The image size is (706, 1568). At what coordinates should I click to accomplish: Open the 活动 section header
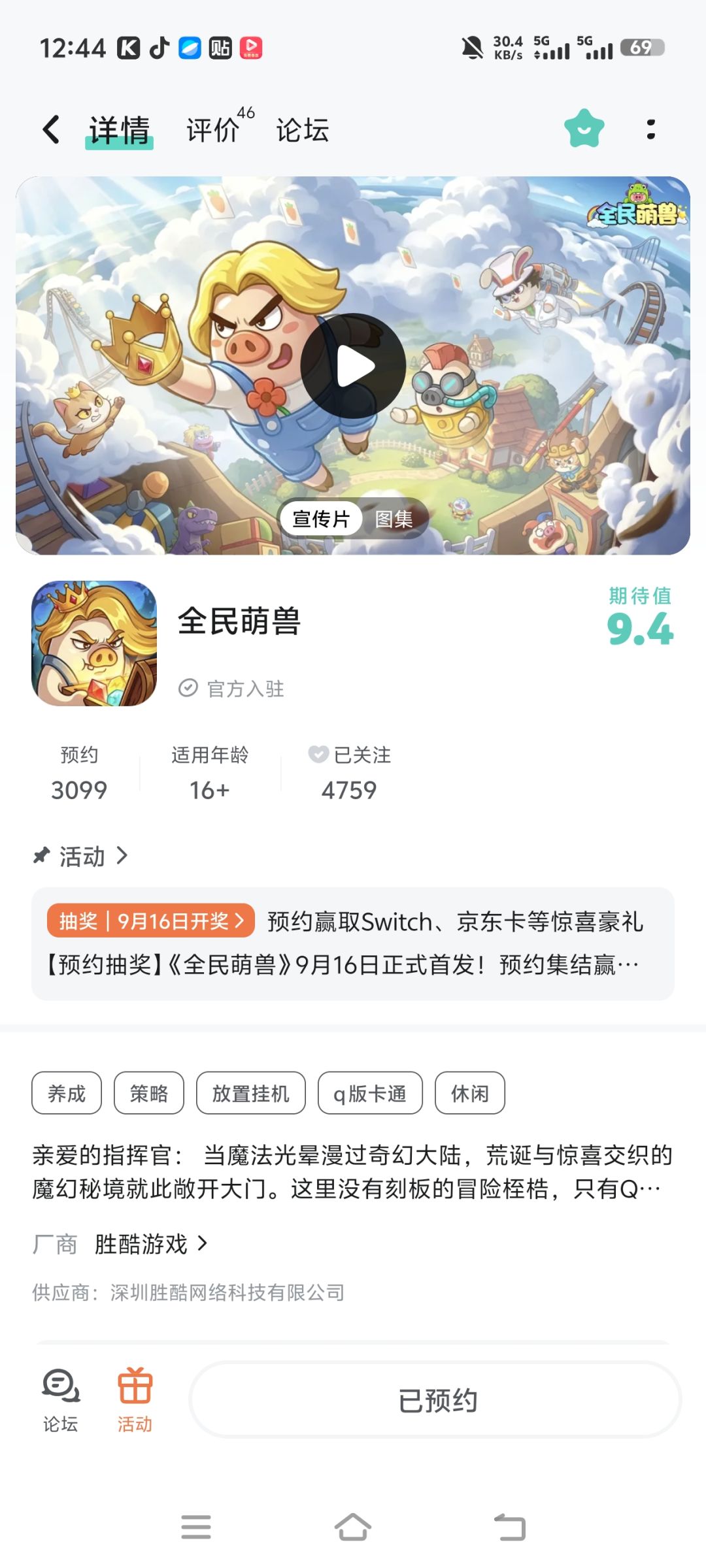click(x=81, y=856)
